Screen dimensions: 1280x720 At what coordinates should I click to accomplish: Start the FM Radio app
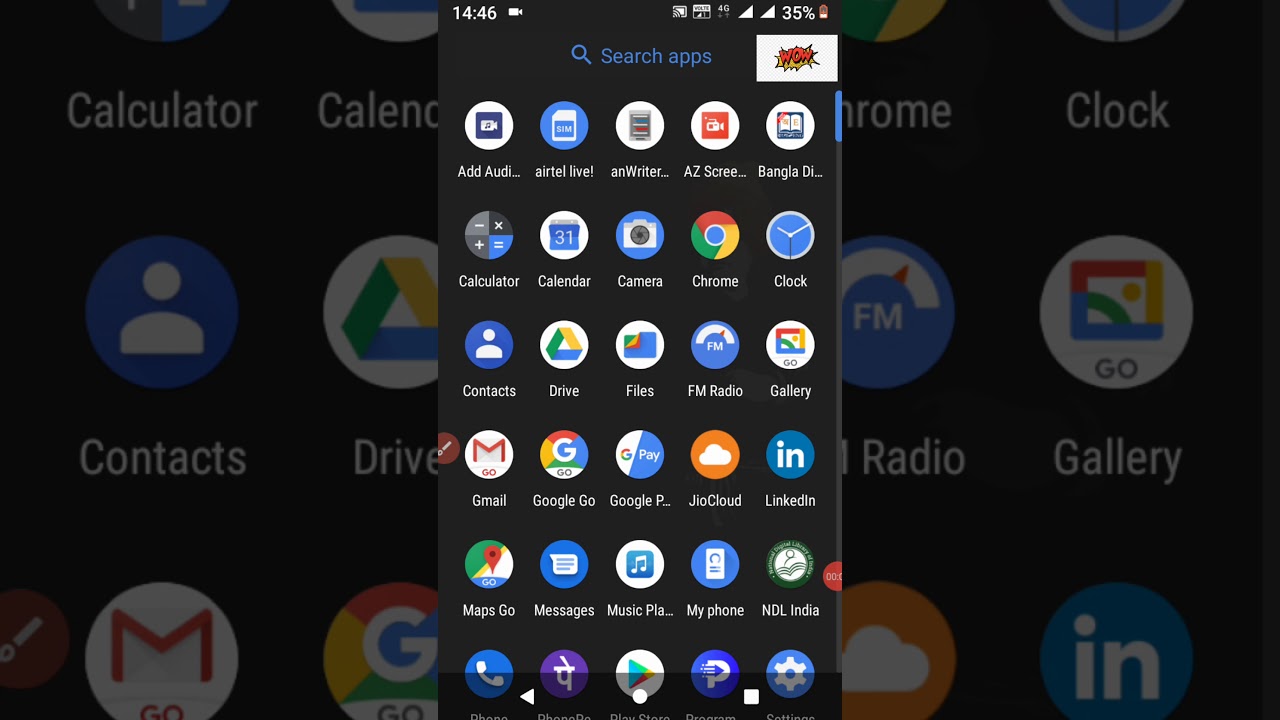click(x=715, y=346)
